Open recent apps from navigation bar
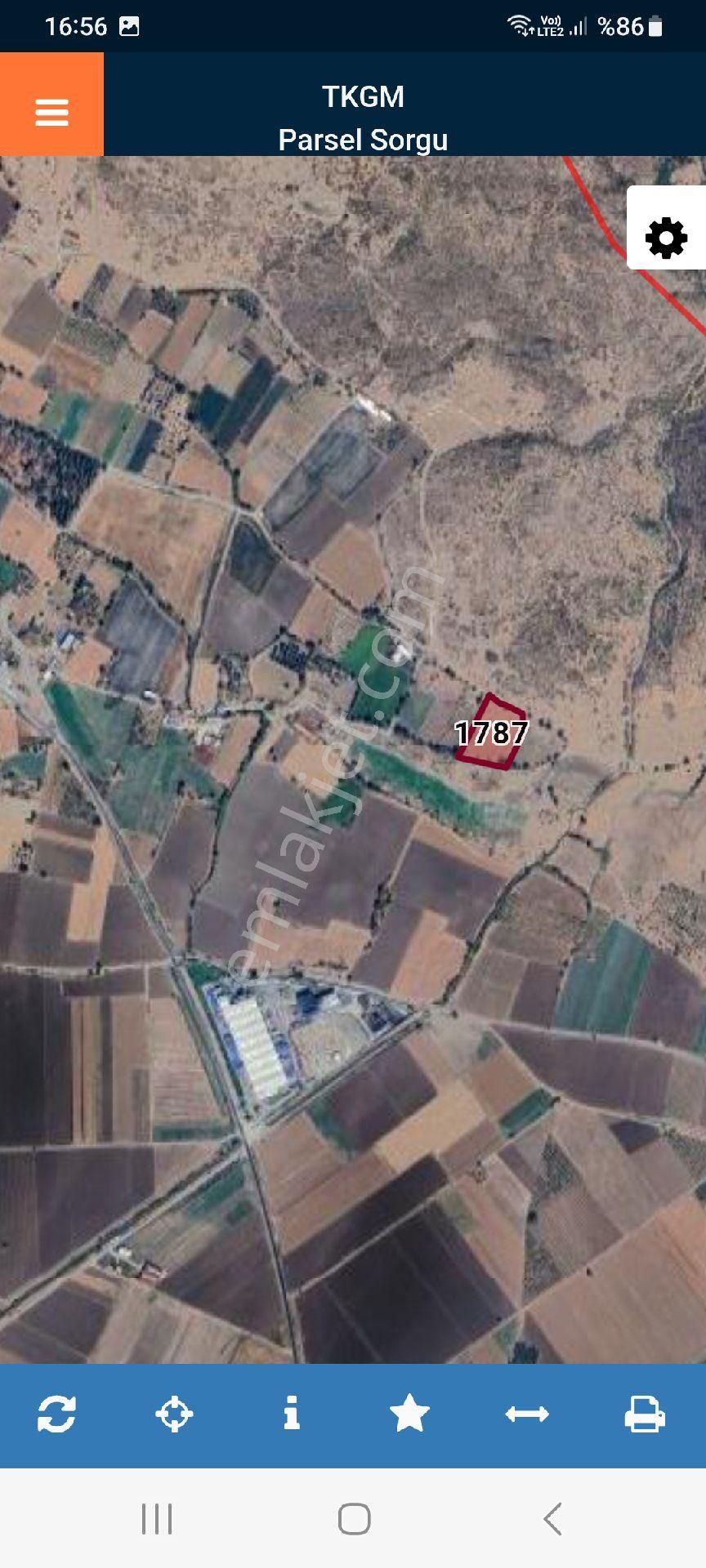 pos(157,1520)
